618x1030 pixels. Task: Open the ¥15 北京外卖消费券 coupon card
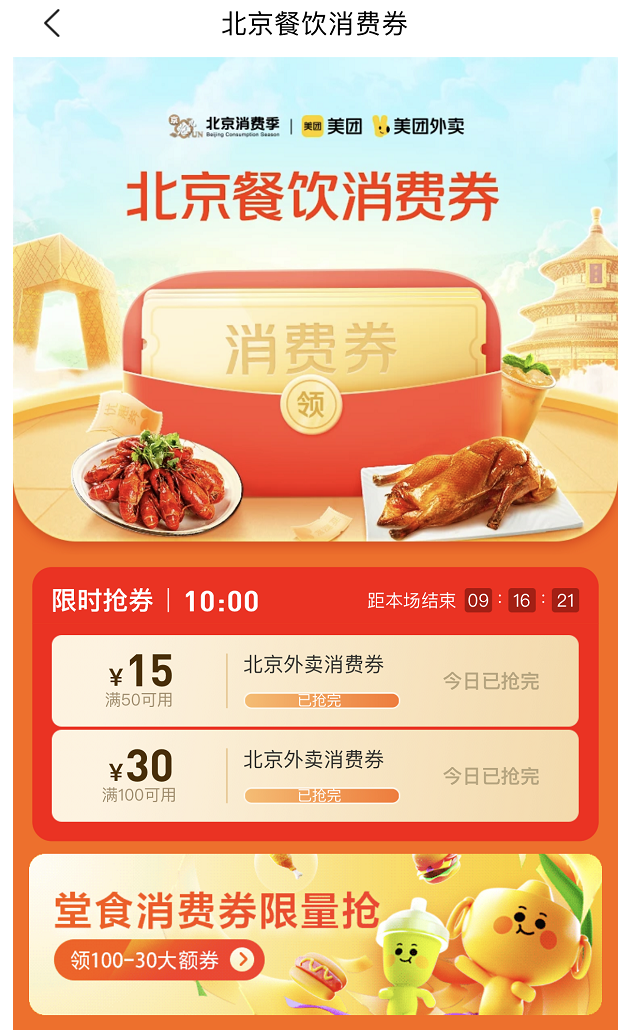[x=314, y=680]
